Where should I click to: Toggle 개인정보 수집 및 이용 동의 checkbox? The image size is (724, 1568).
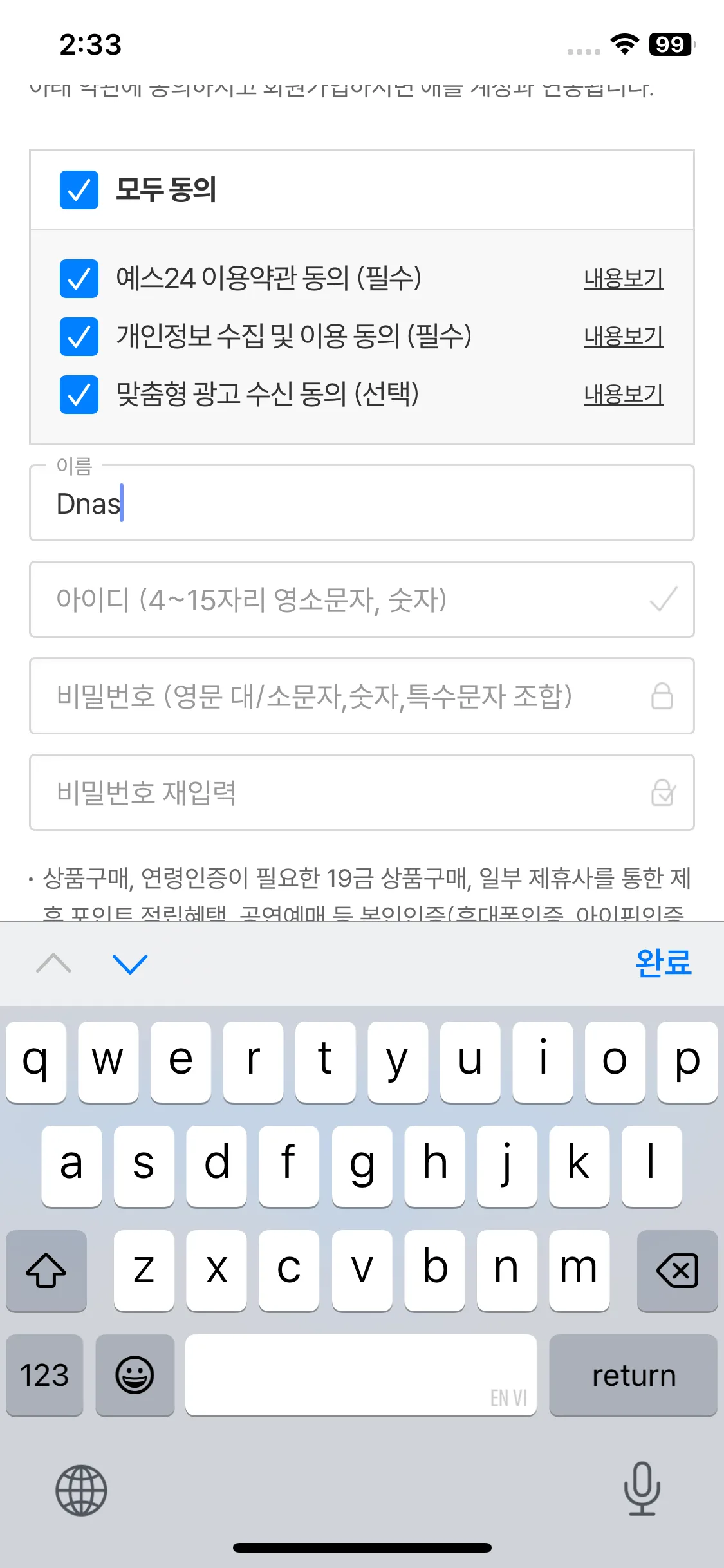79,337
